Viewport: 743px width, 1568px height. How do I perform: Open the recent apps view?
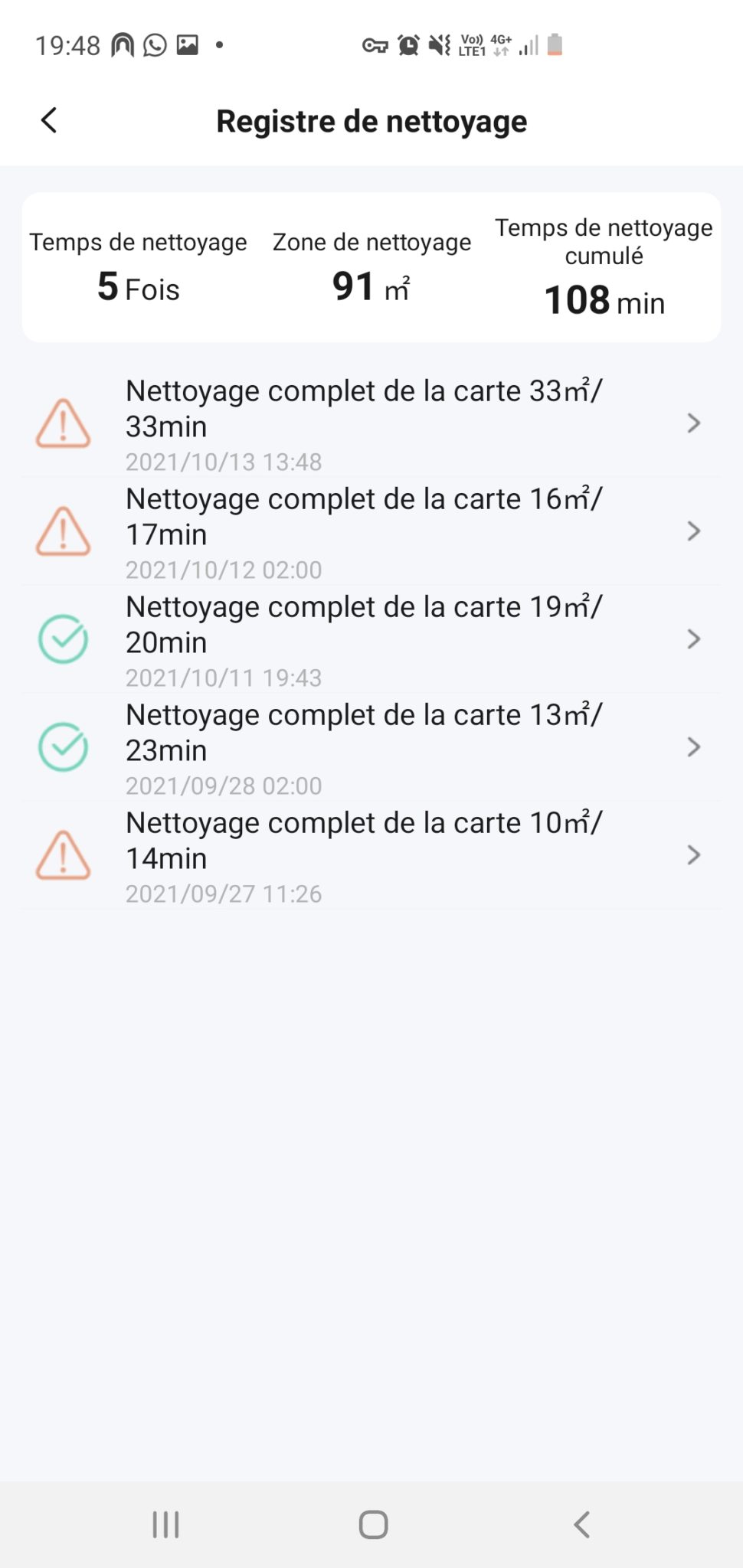coord(165,1524)
